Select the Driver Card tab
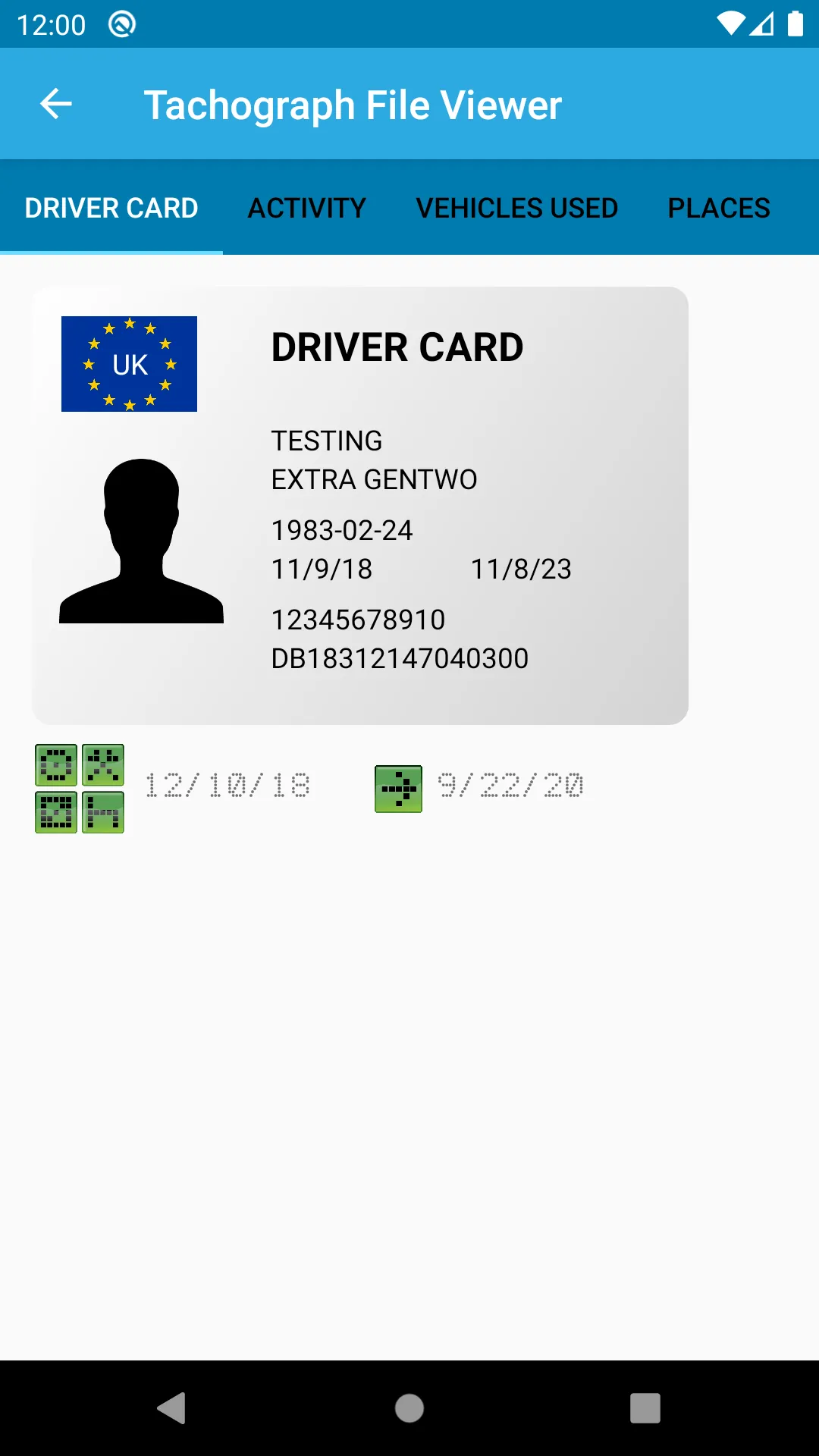Viewport: 819px width, 1456px height. click(111, 208)
